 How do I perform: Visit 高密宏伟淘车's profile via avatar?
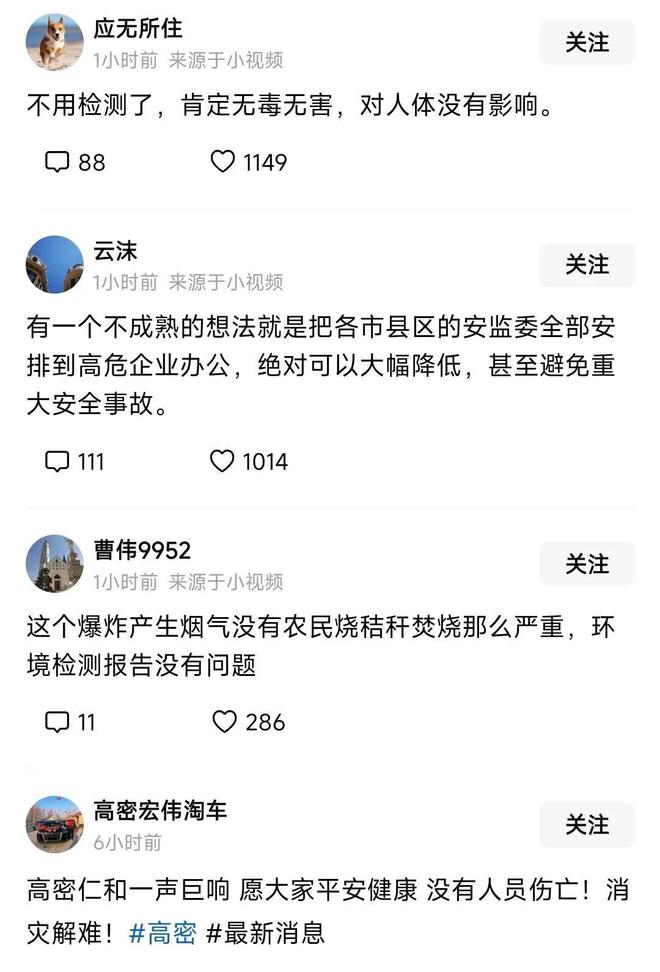coord(54,825)
